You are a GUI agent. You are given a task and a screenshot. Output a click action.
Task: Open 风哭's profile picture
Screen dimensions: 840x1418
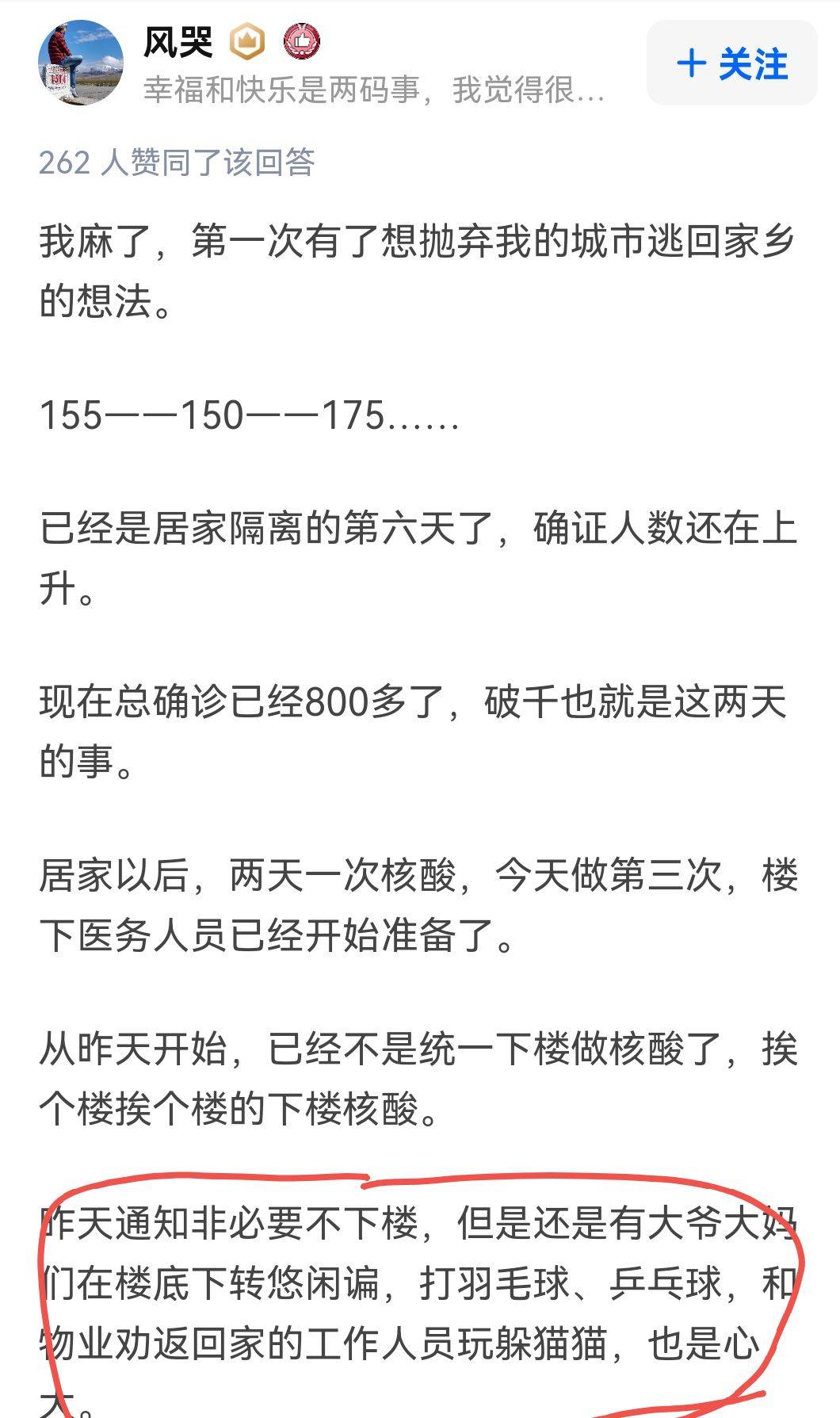[x=81, y=63]
